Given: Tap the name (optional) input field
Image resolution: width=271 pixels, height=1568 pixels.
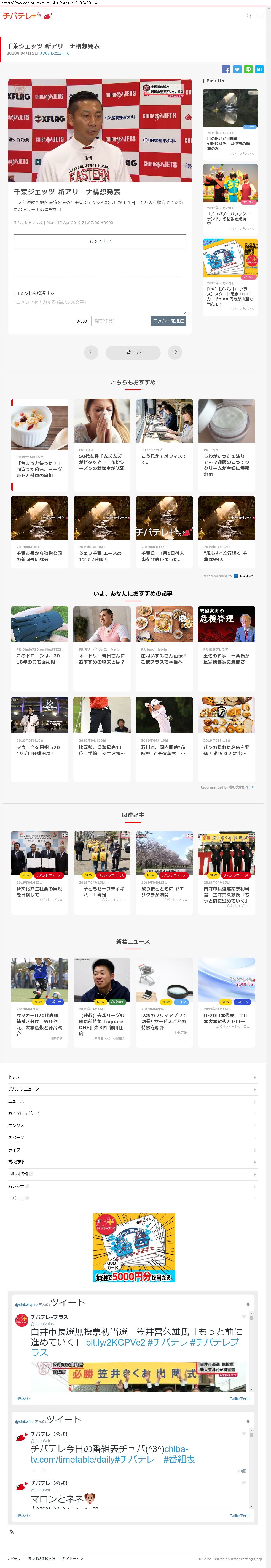Looking at the screenshot, I should (120, 321).
